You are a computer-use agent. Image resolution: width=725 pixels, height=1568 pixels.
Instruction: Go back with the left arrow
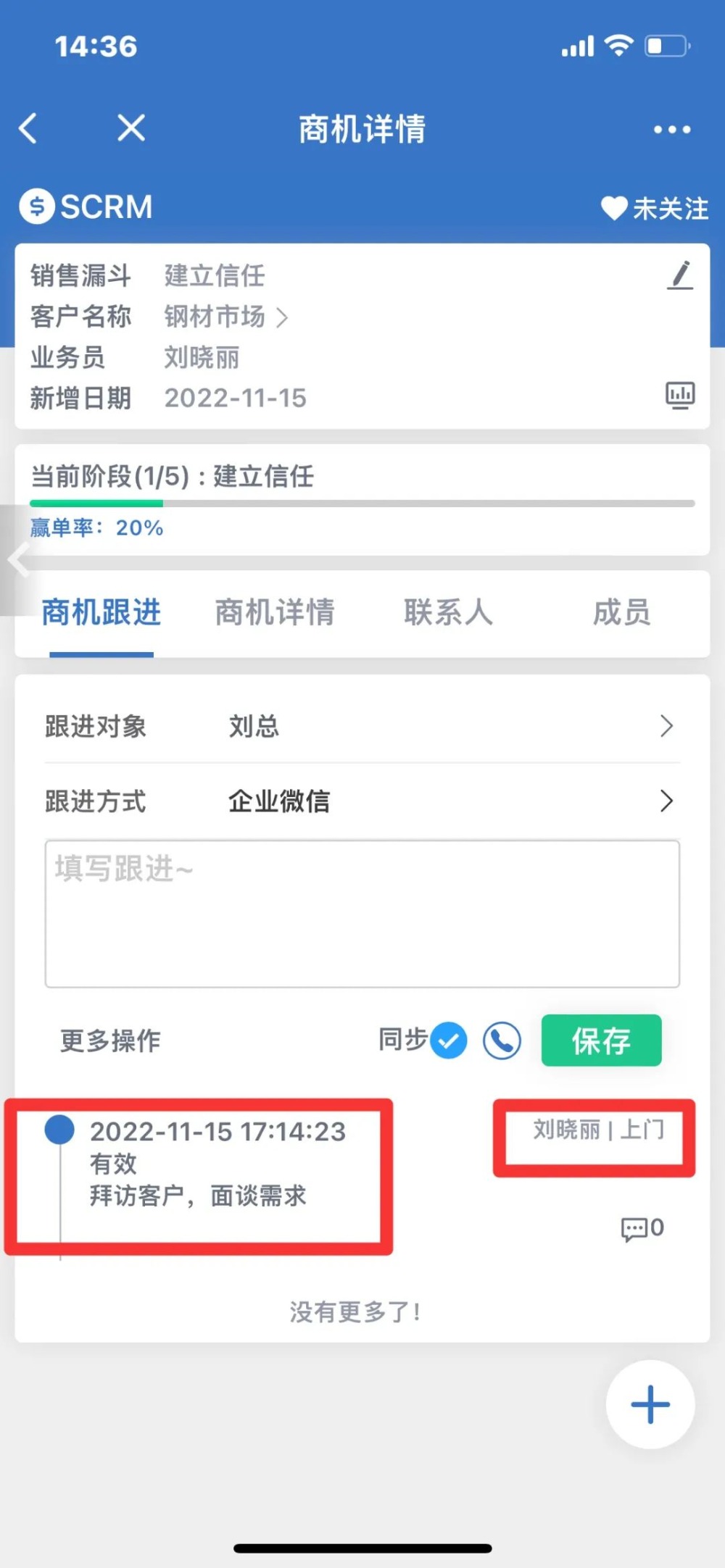[x=28, y=129]
